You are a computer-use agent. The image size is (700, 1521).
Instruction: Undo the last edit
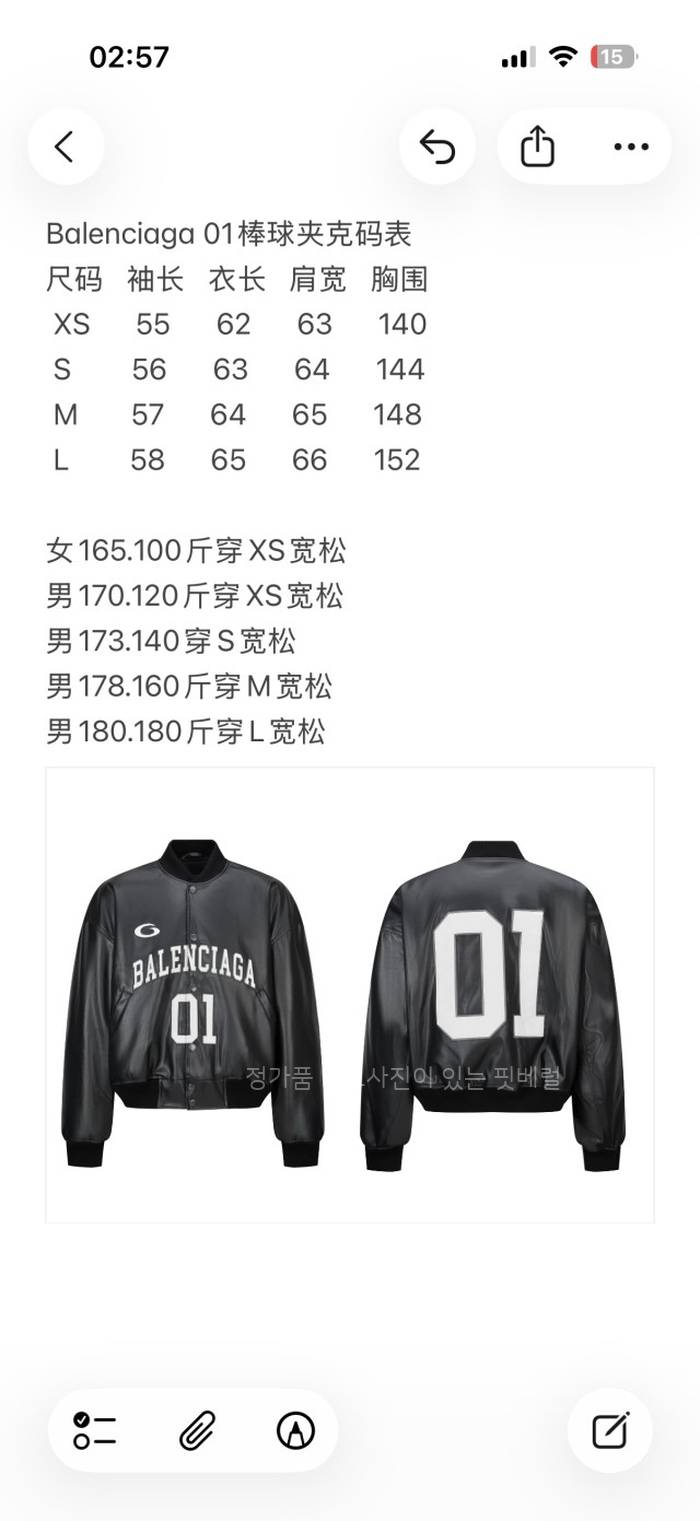coord(437,147)
